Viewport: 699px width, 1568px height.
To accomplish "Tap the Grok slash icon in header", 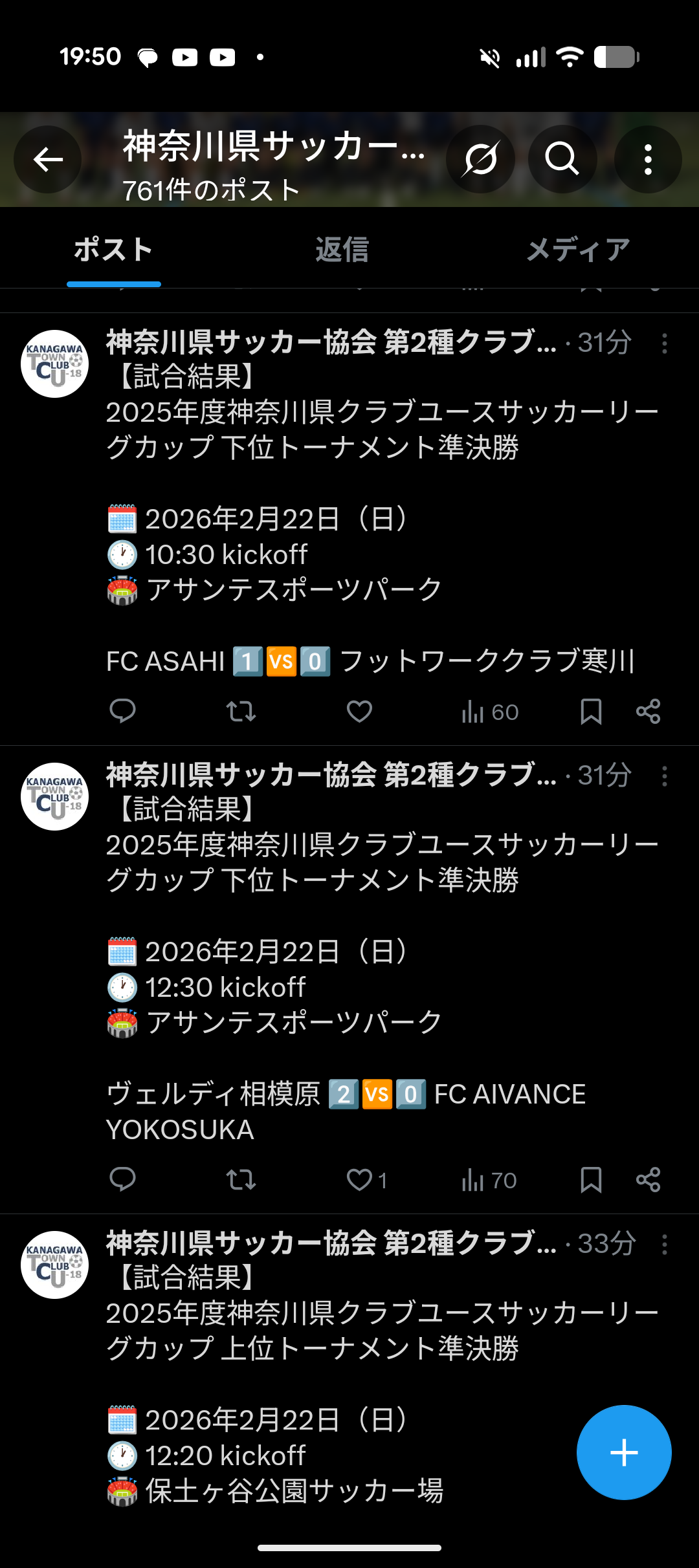I will (480, 159).
